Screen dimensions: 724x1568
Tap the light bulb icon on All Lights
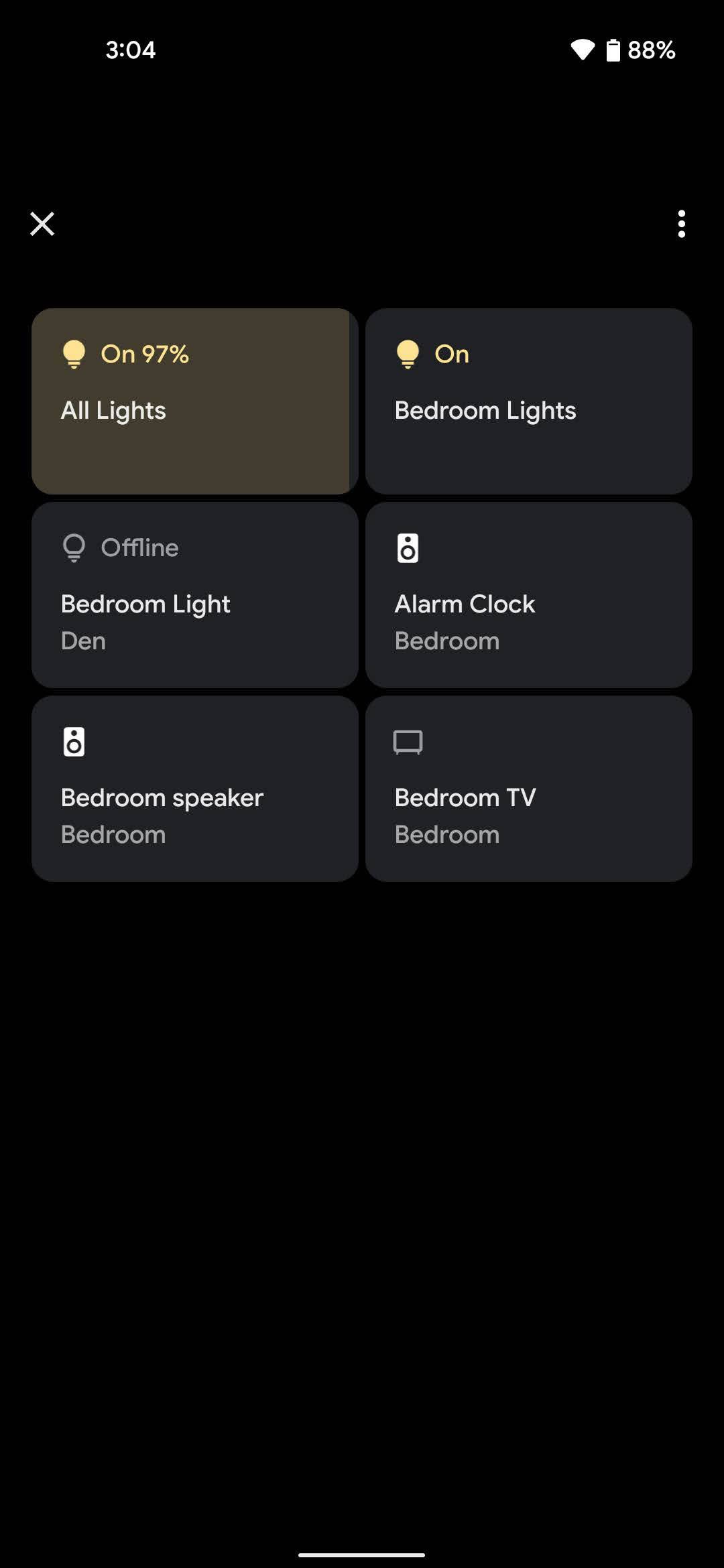(73, 354)
